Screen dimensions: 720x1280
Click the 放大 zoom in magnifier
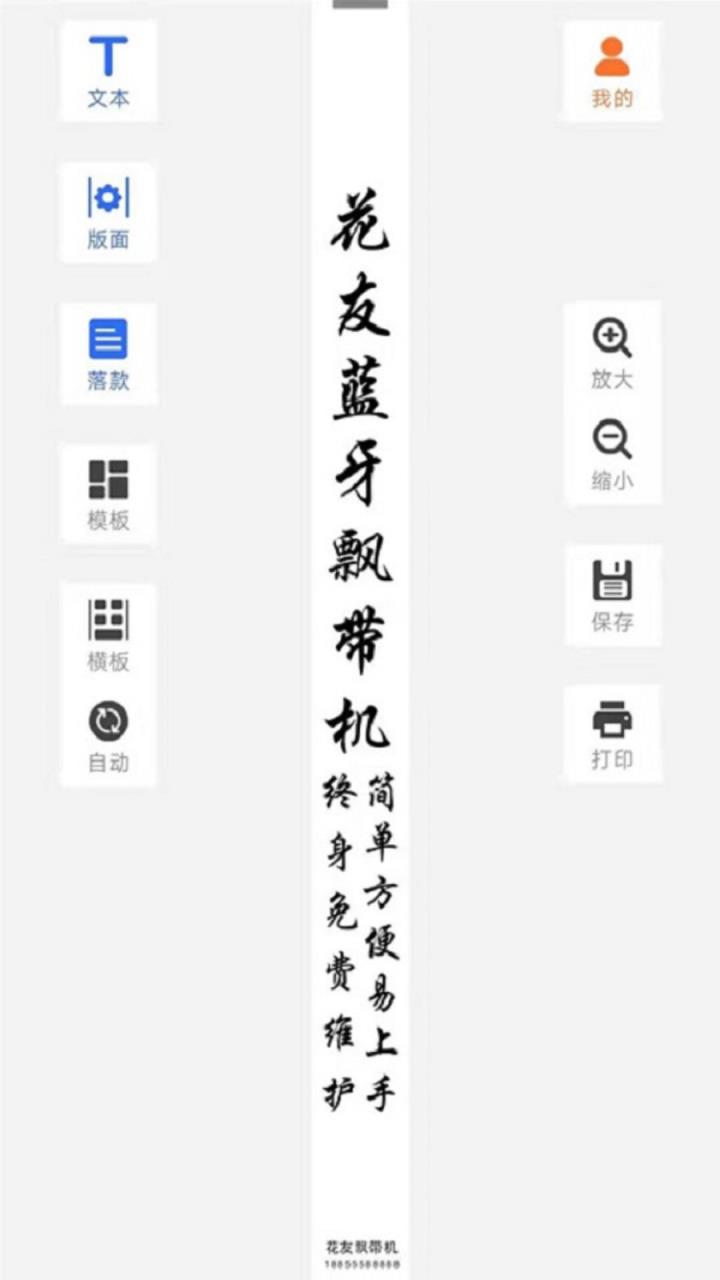point(612,352)
